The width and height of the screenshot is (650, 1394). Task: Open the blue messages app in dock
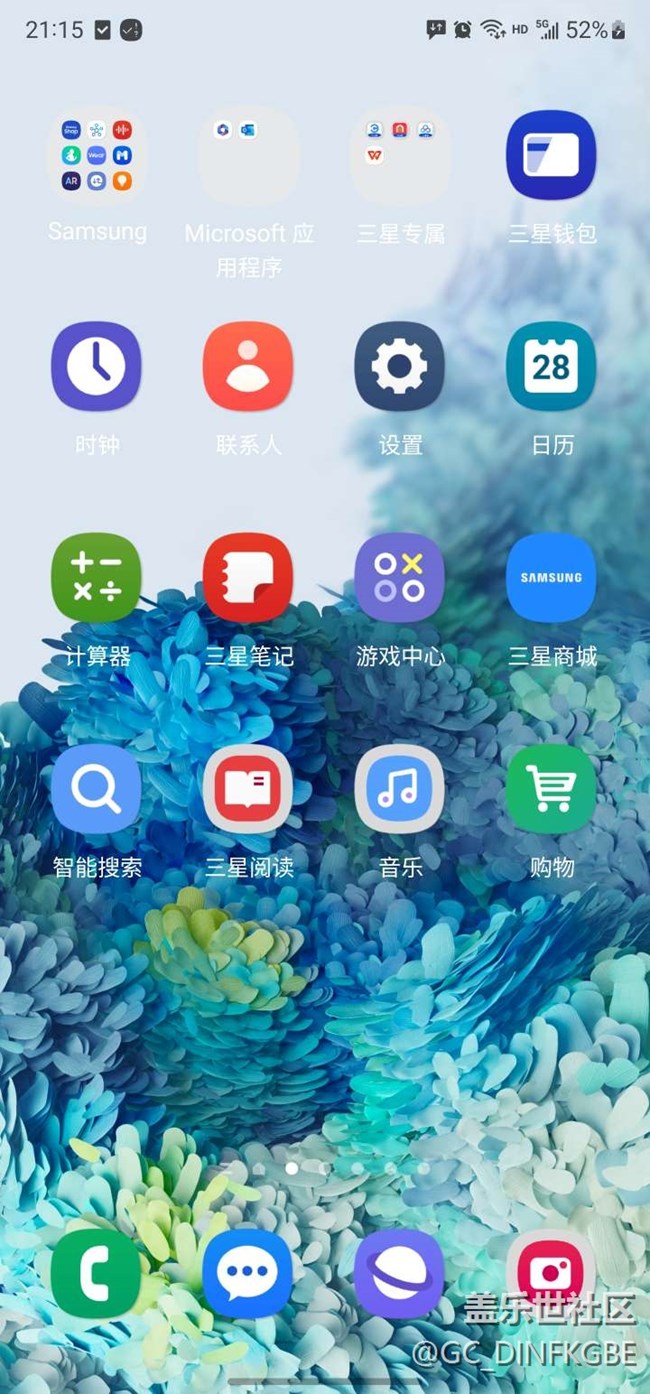[x=248, y=1273]
